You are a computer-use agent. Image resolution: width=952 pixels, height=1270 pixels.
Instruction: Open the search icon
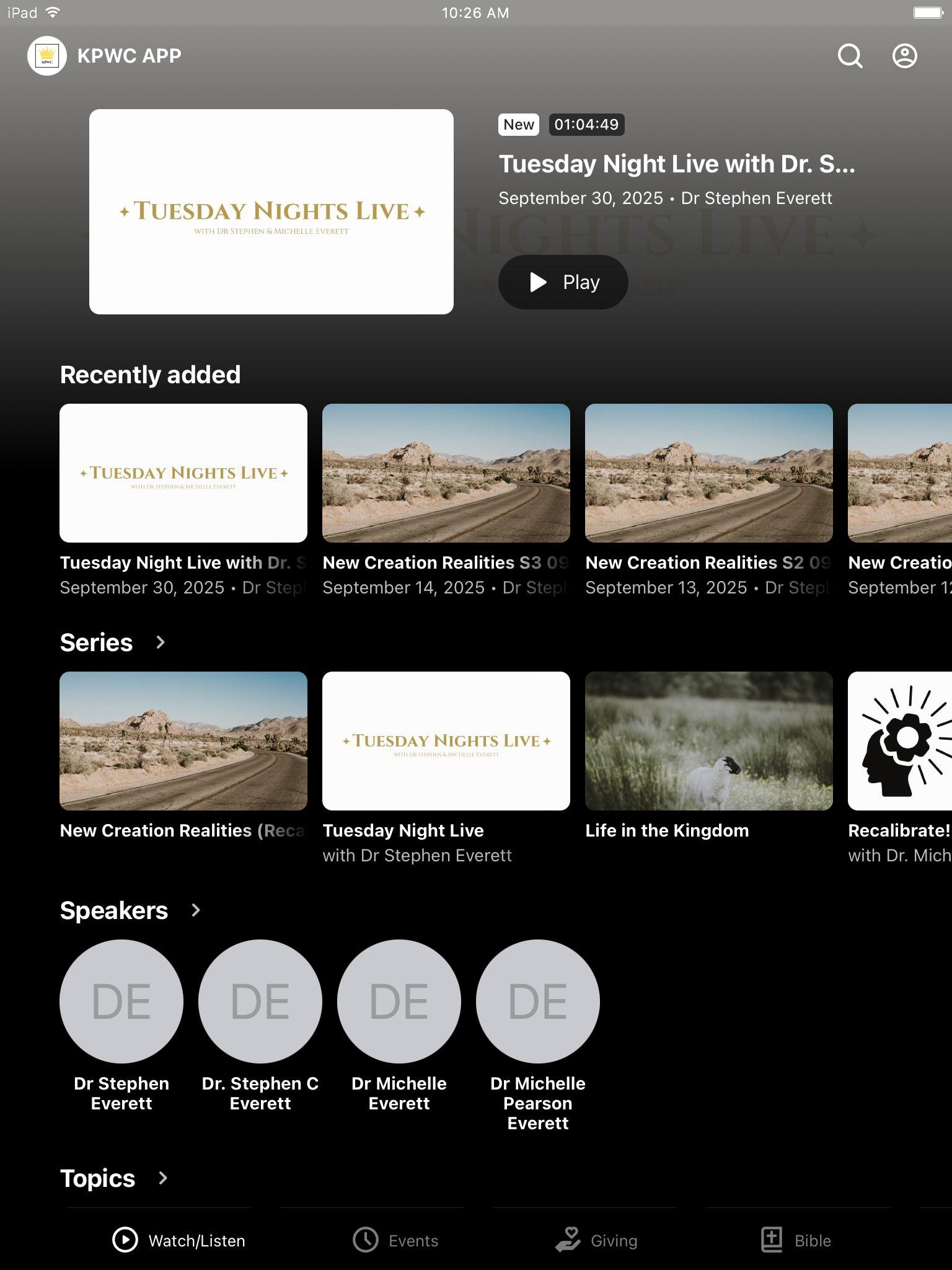click(x=850, y=56)
